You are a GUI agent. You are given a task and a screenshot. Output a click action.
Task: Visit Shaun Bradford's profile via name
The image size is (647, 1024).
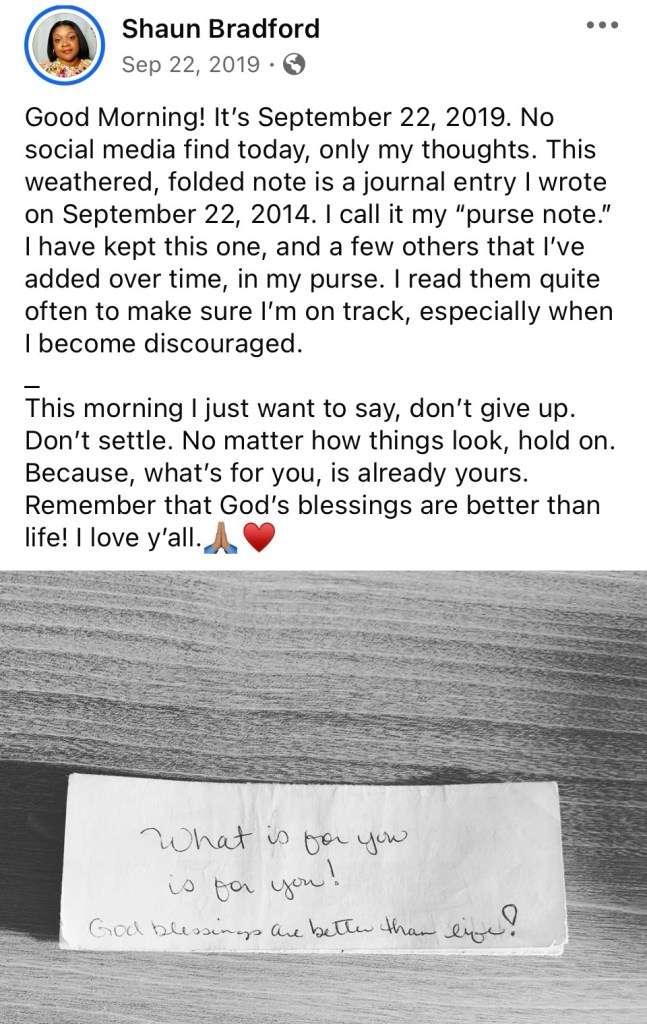[221, 29]
